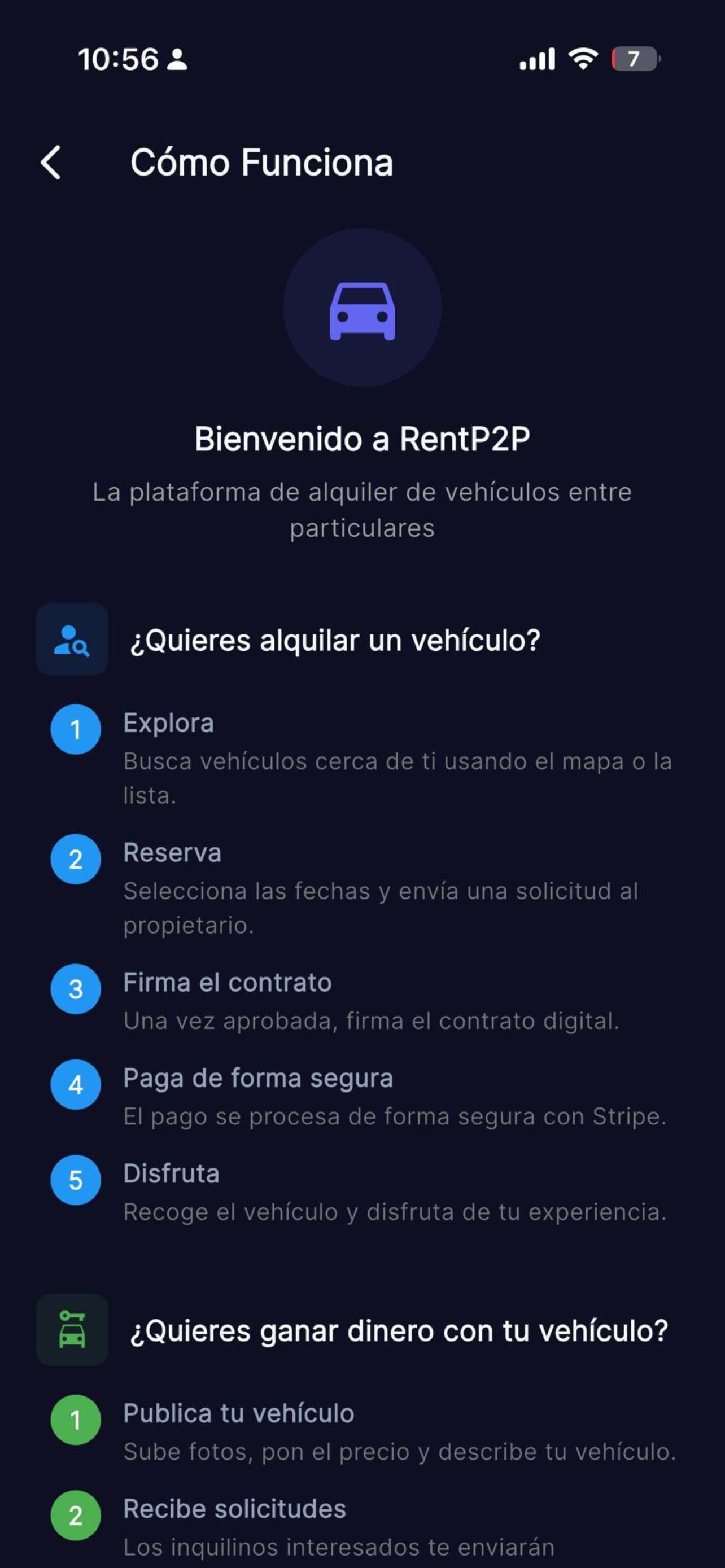Tap the battery level indicator showing 7

point(634,59)
